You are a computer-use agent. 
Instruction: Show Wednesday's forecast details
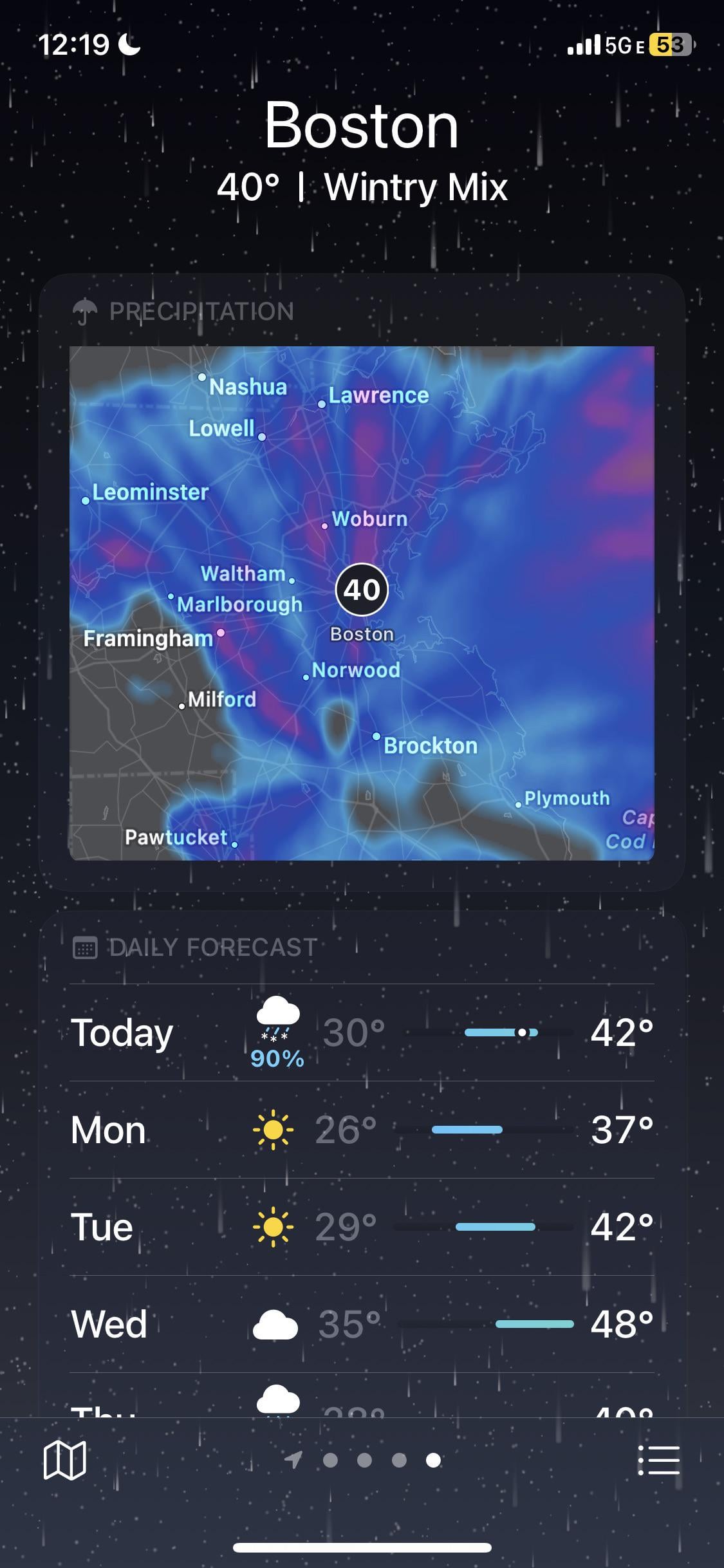[x=362, y=1324]
